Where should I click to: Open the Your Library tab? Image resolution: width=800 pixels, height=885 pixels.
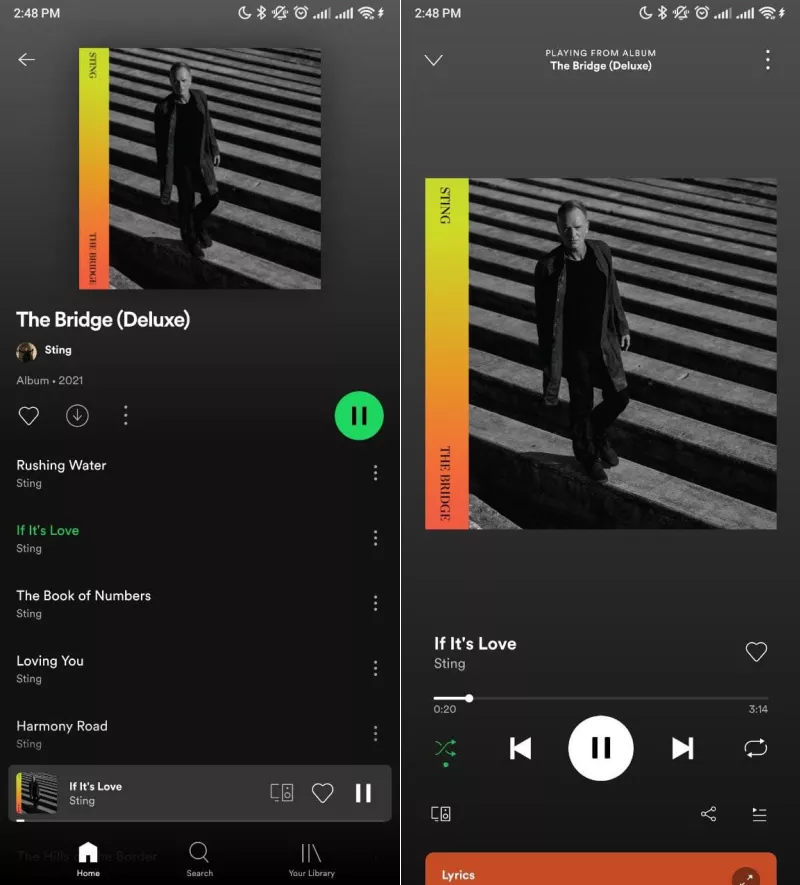click(x=311, y=858)
